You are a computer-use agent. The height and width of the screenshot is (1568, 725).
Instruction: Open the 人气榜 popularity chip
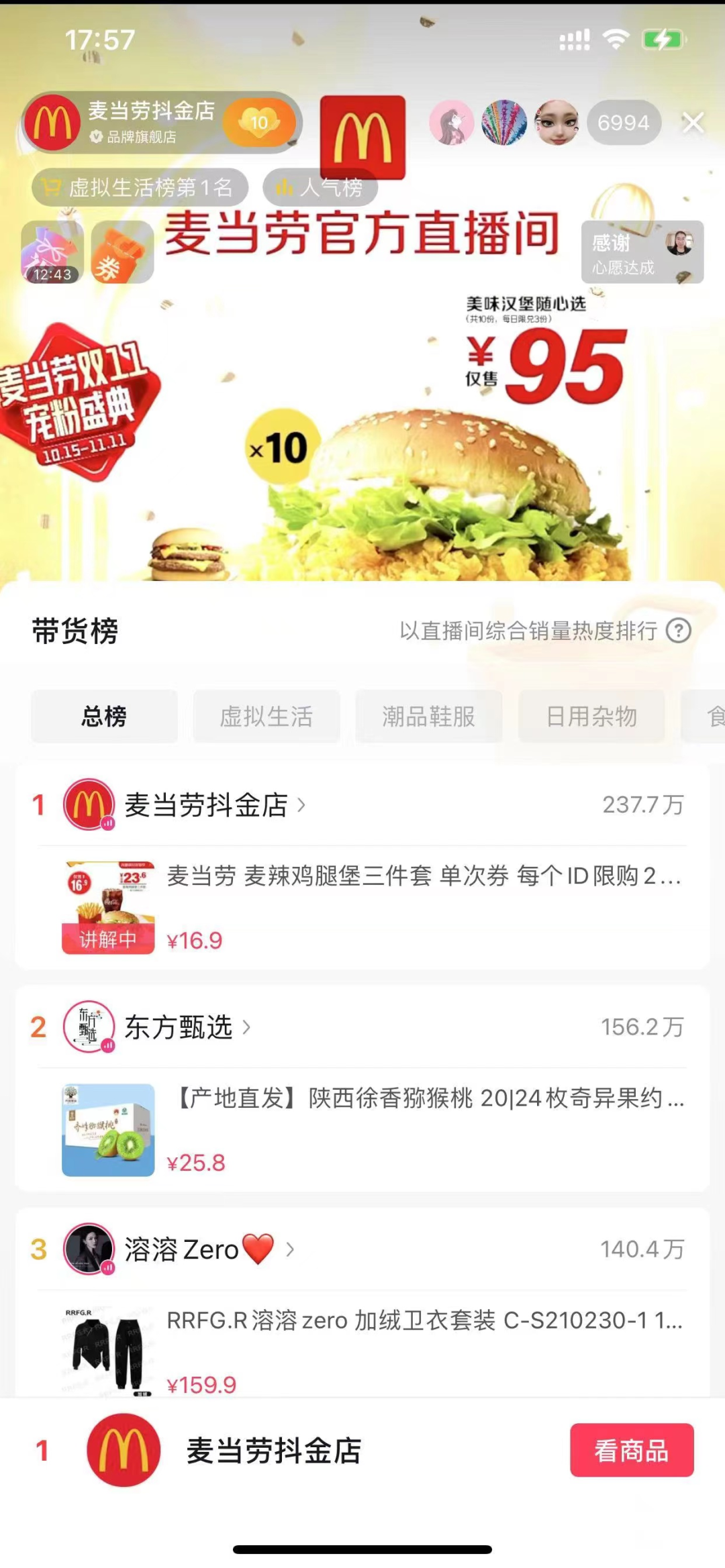point(321,187)
